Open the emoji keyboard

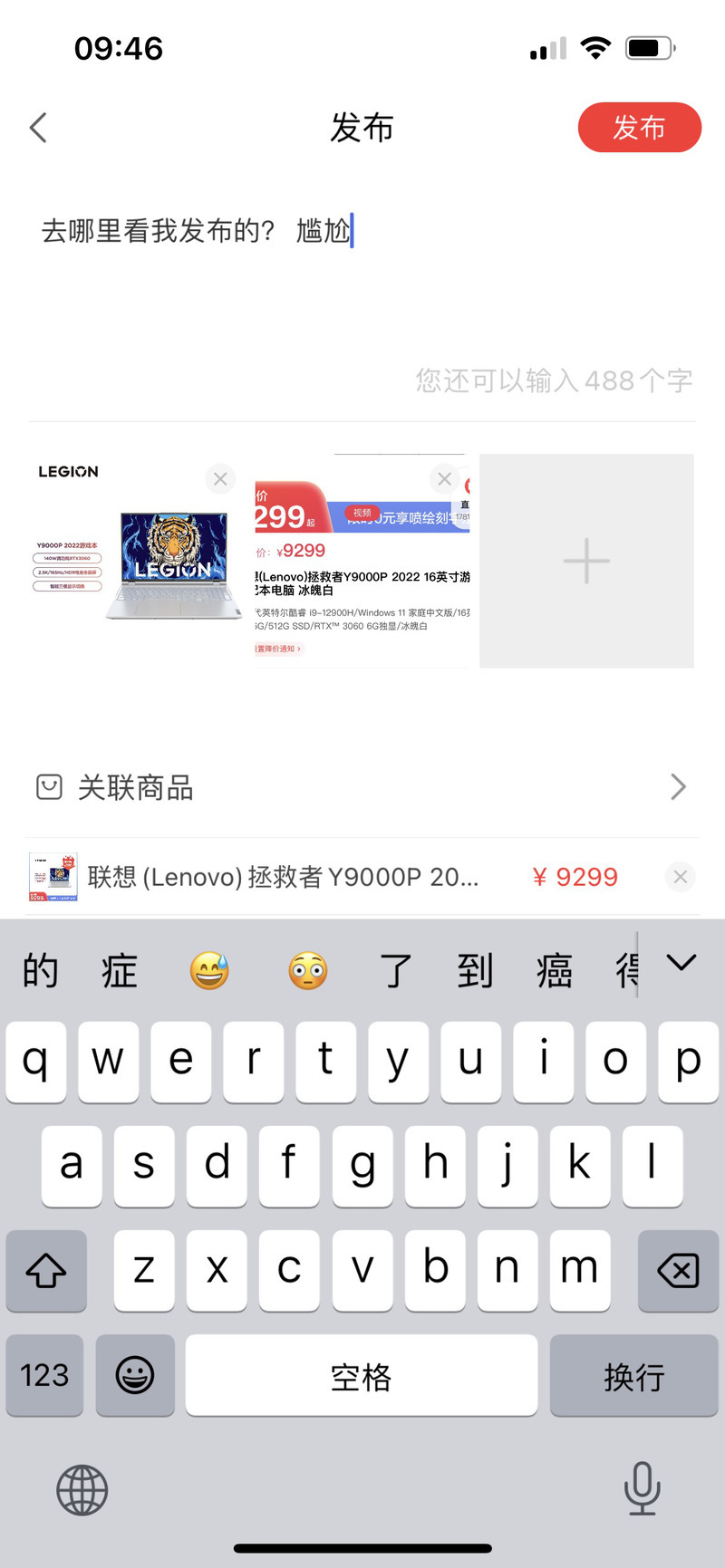(x=135, y=1376)
